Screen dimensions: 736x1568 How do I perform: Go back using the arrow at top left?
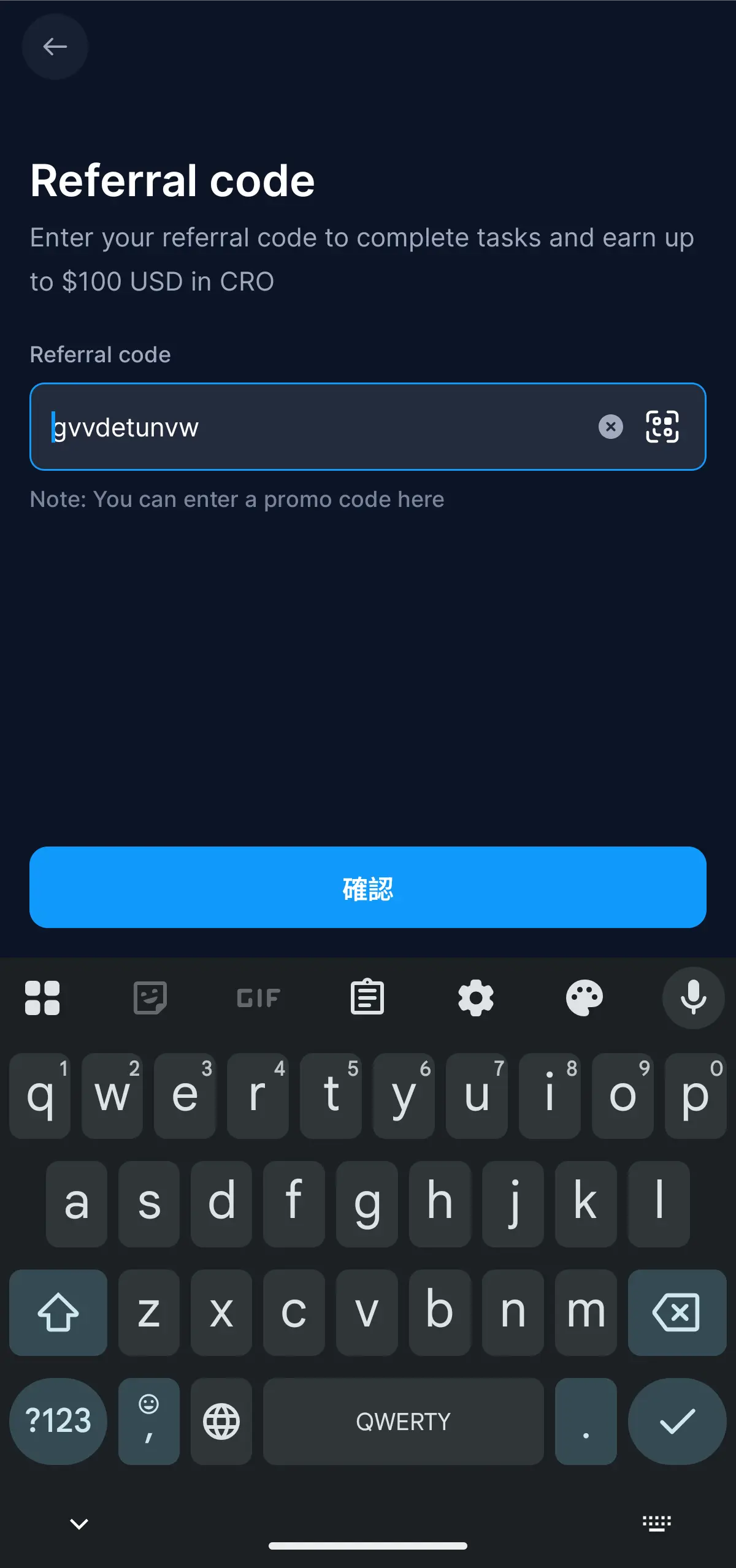[55, 47]
